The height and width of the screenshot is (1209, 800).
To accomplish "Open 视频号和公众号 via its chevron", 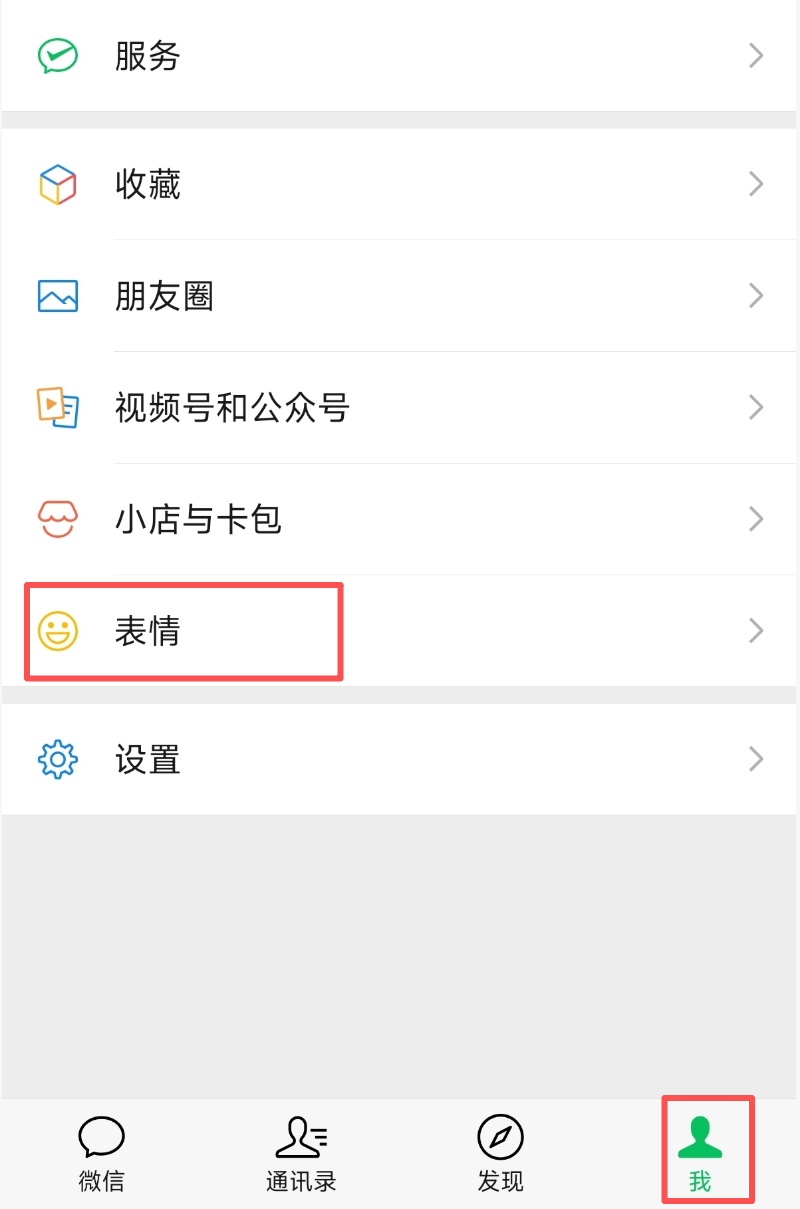I will point(756,408).
